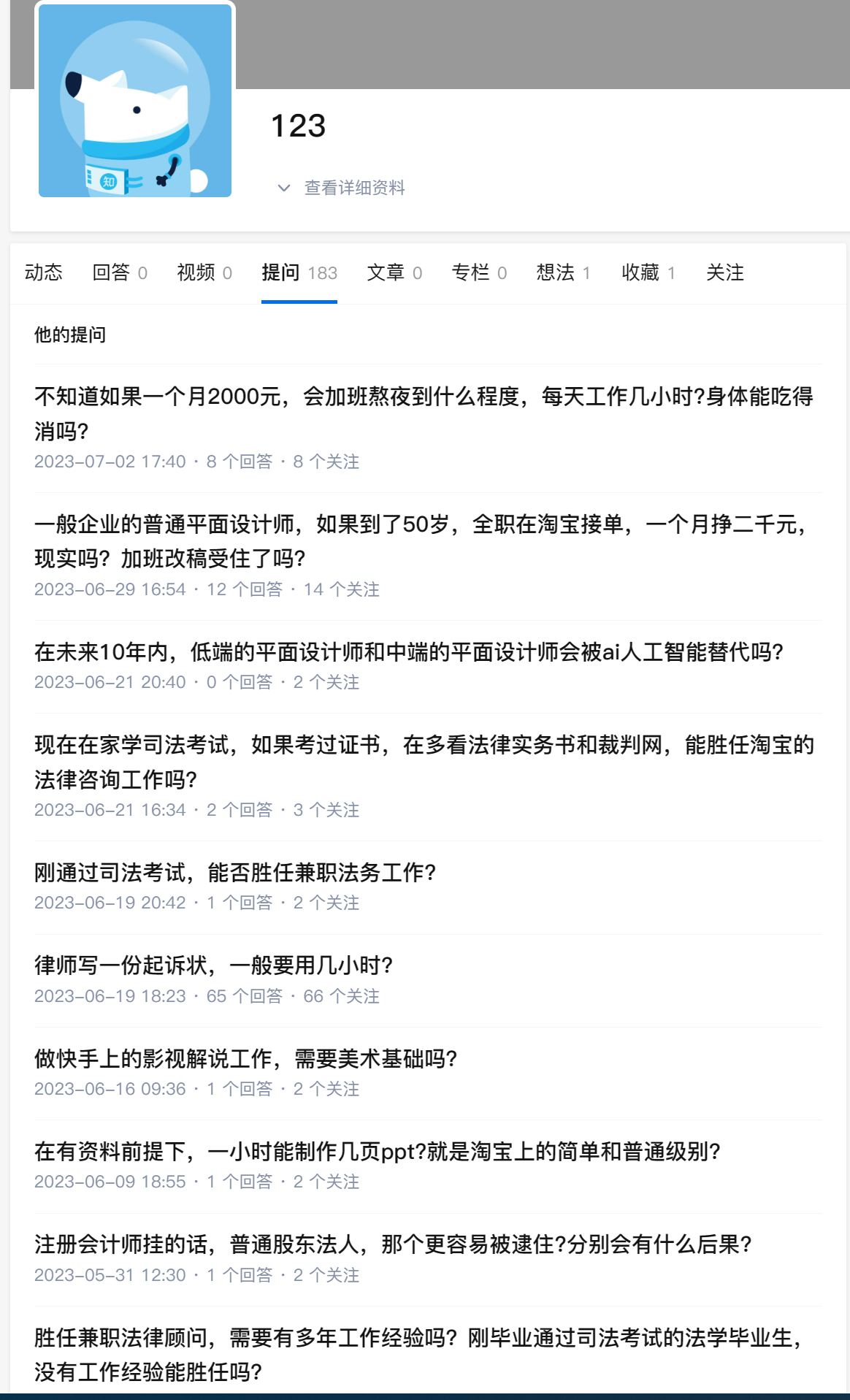850x1400 pixels.
Task: Switch to the 回答 tab
Action: click(120, 272)
